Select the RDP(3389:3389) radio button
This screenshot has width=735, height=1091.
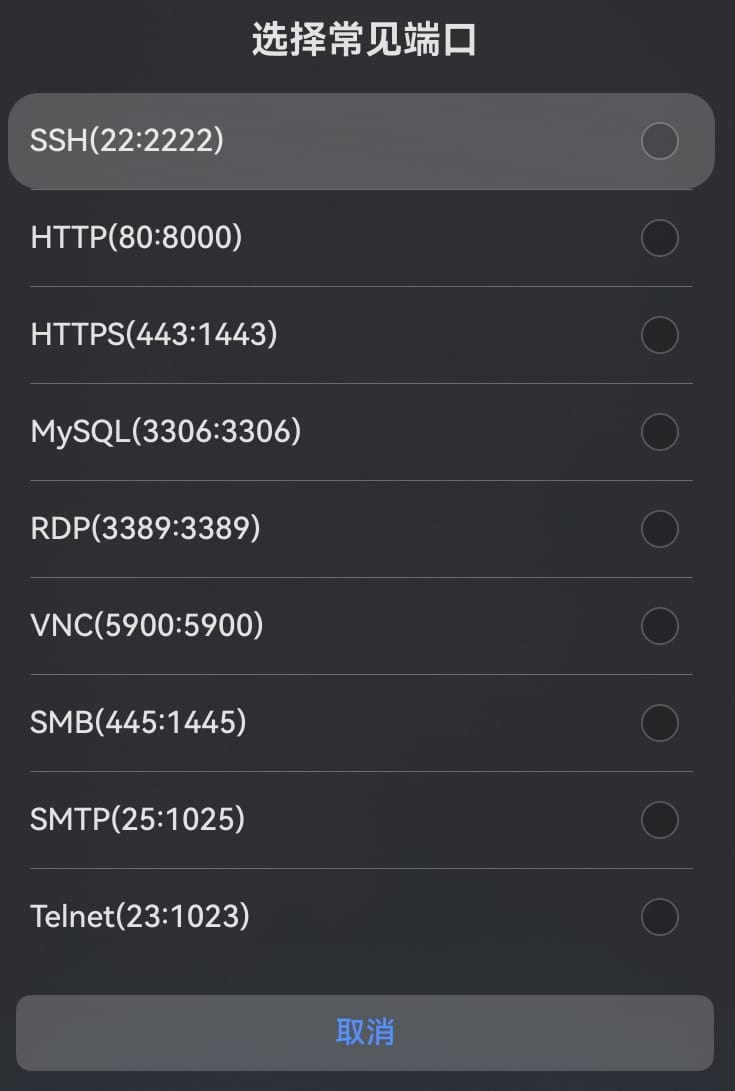point(660,529)
